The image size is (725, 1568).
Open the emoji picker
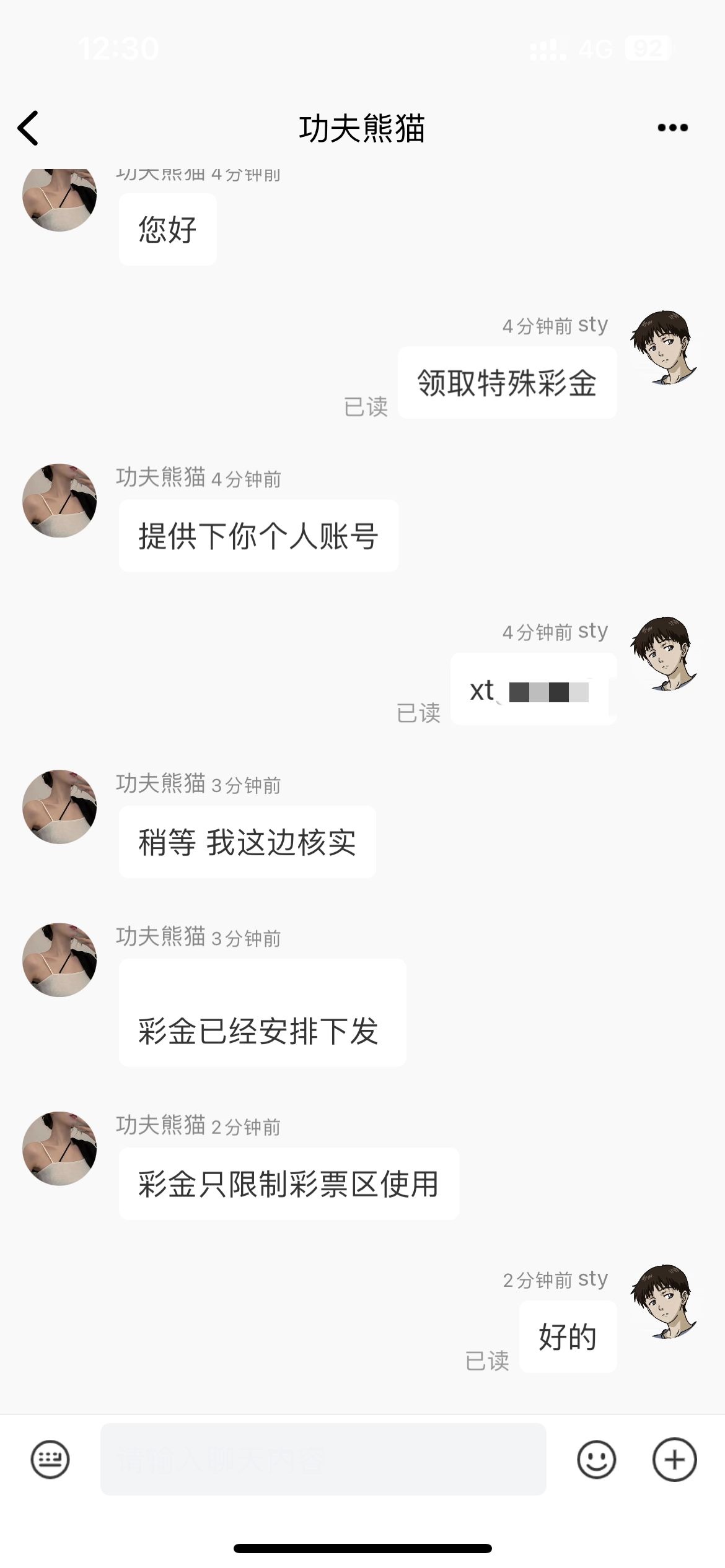pos(596,1460)
